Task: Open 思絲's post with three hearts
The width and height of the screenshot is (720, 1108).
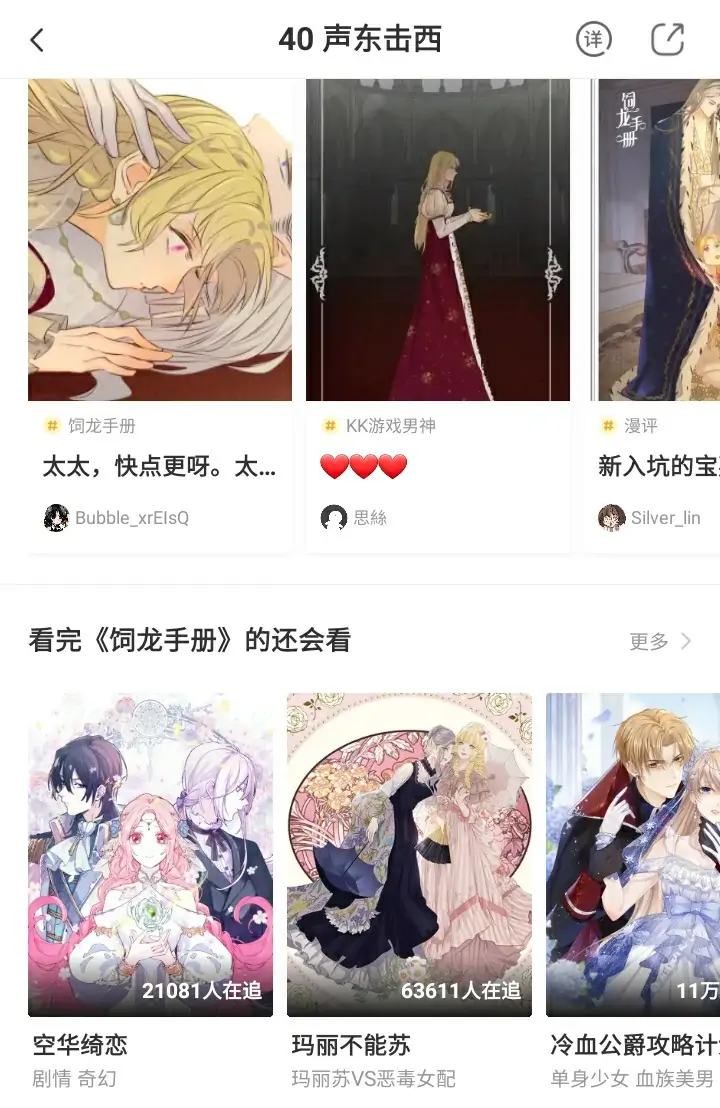Action: (437, 466)
